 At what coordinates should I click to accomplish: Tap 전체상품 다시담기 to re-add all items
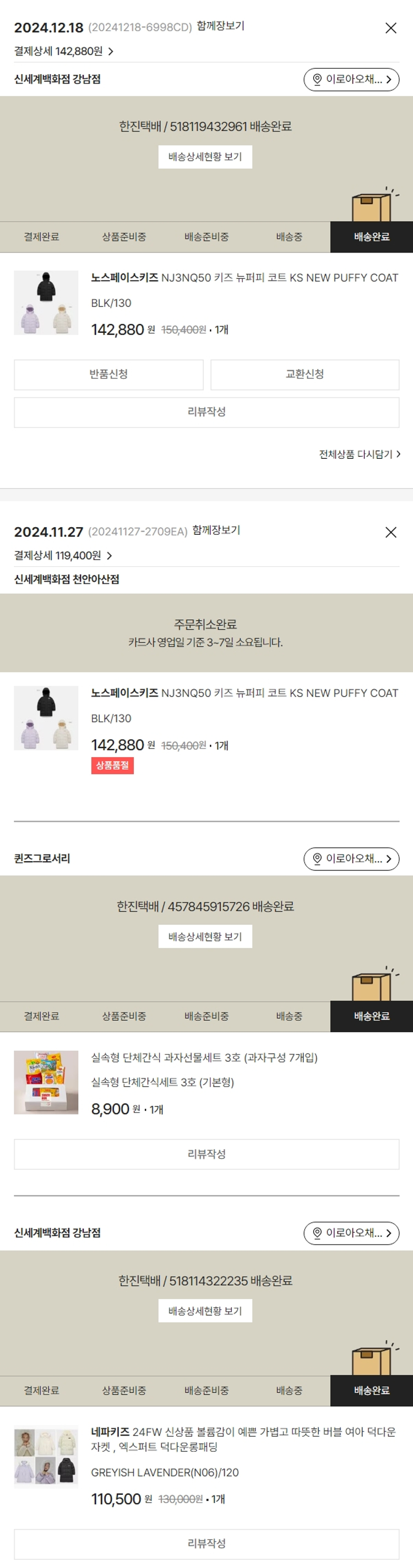tap(360, 454)
